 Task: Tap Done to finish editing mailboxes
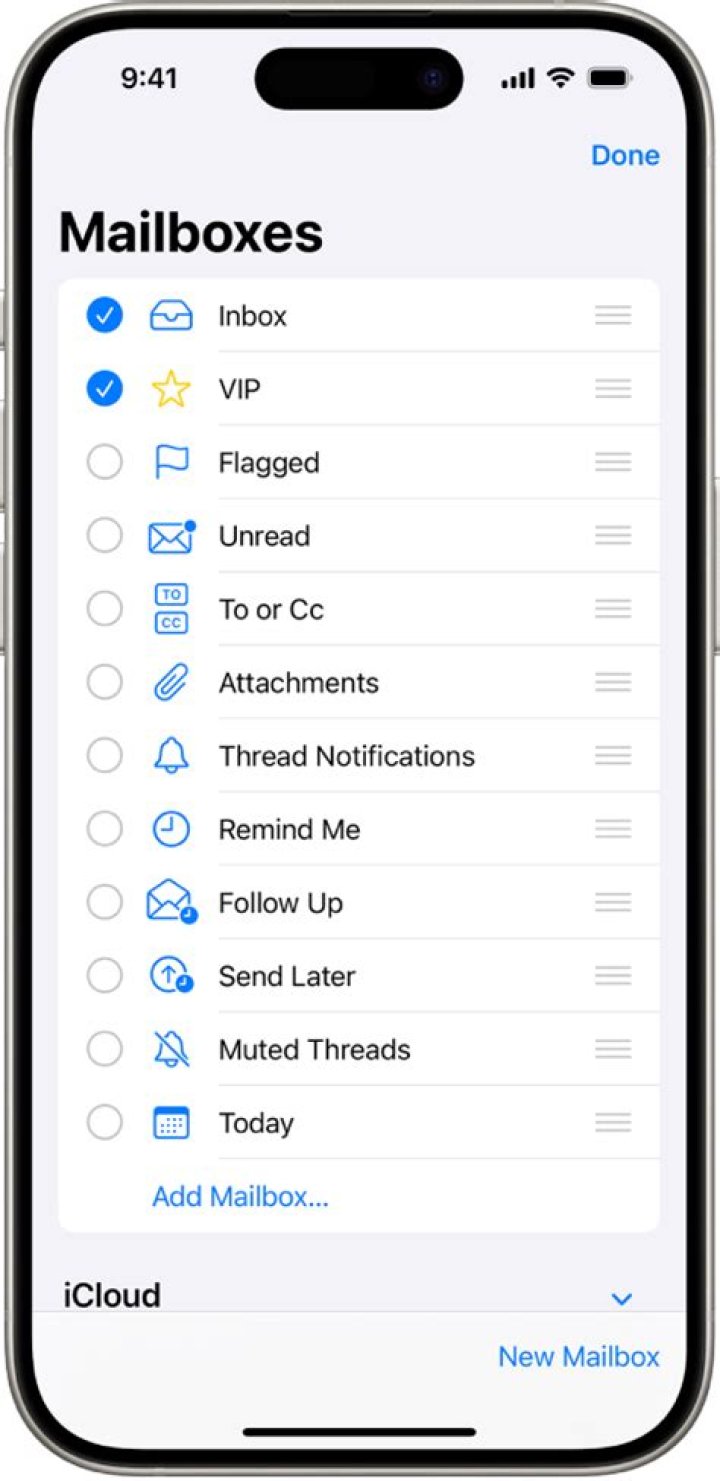pyautogui.click(x=625, y=156)
